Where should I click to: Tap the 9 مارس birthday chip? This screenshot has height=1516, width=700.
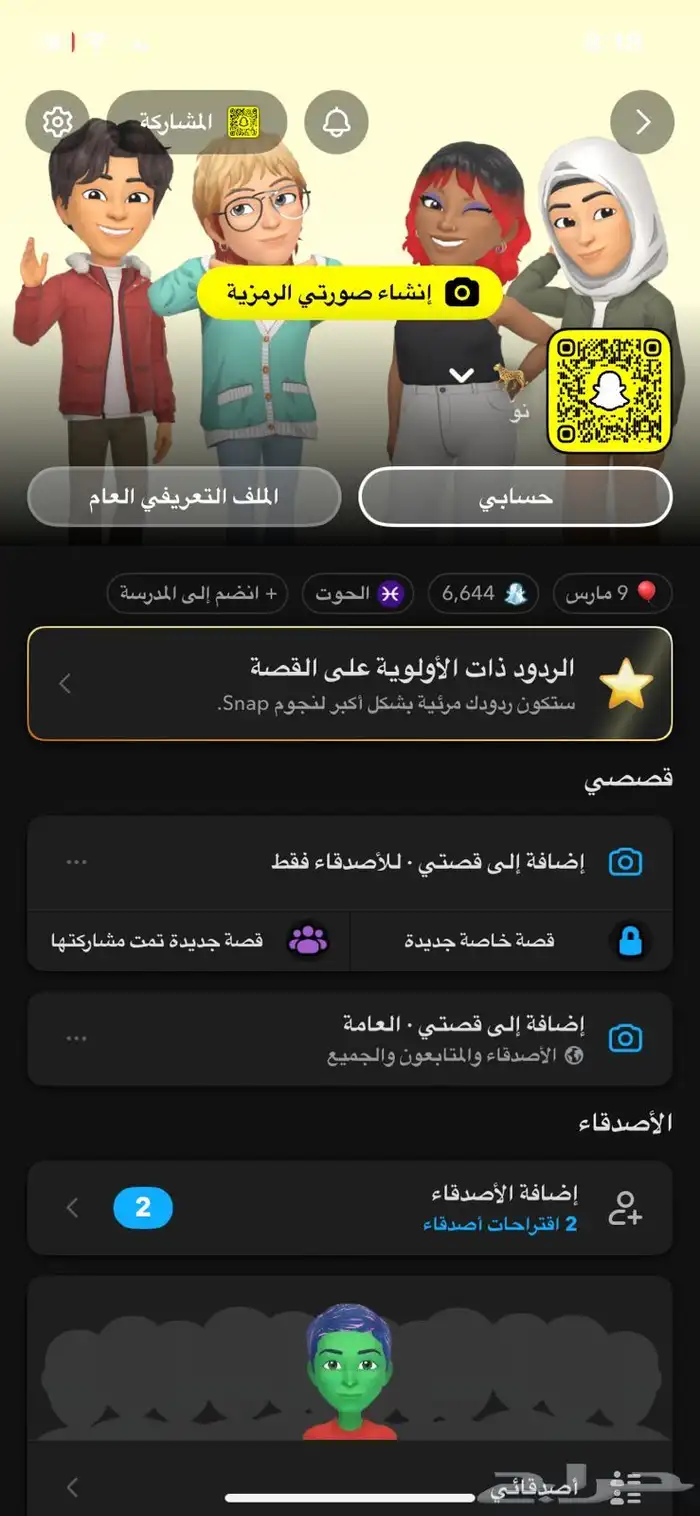pyautogui.click(x=611, y=593)
